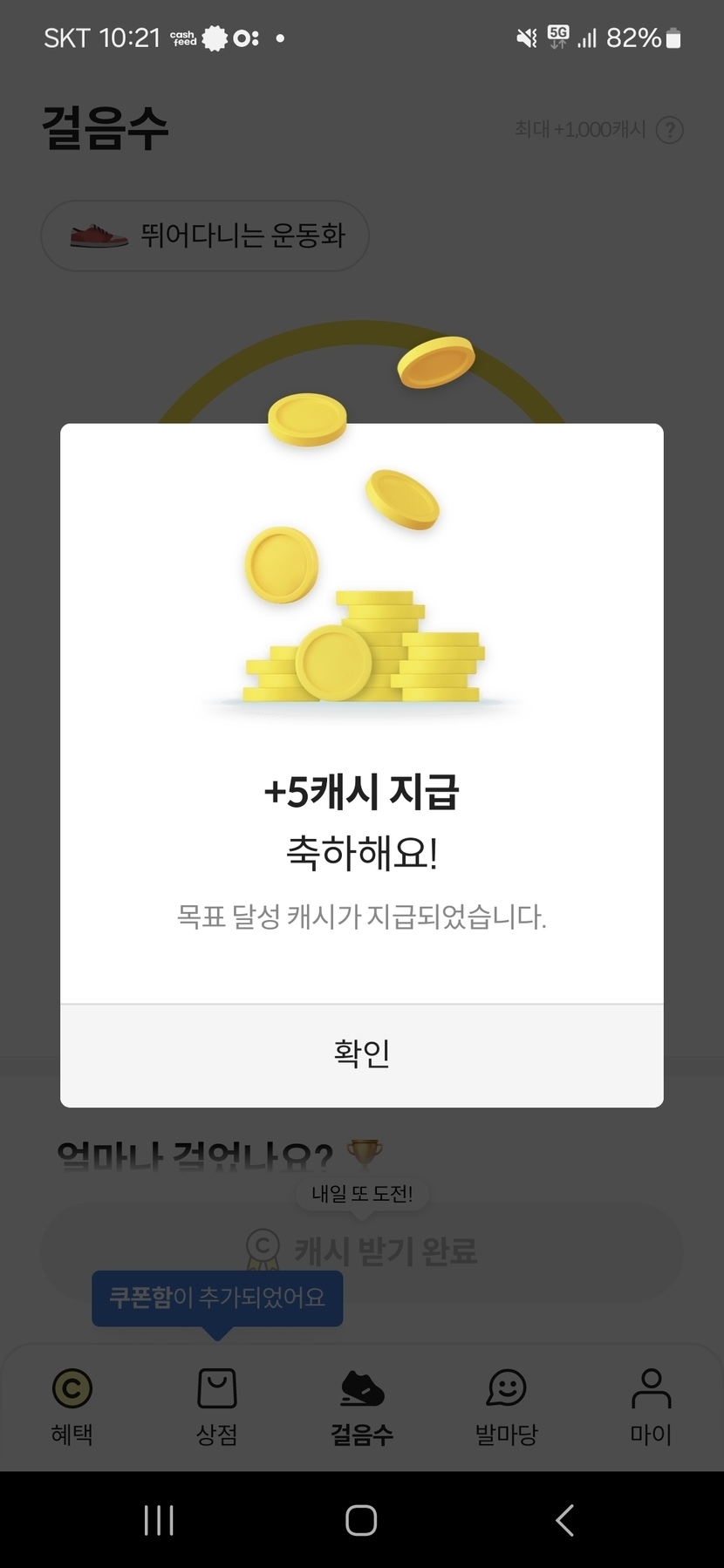Open the 발마당 community tab
Screen dimensions: 724x1568
(x=506, y=1406)
